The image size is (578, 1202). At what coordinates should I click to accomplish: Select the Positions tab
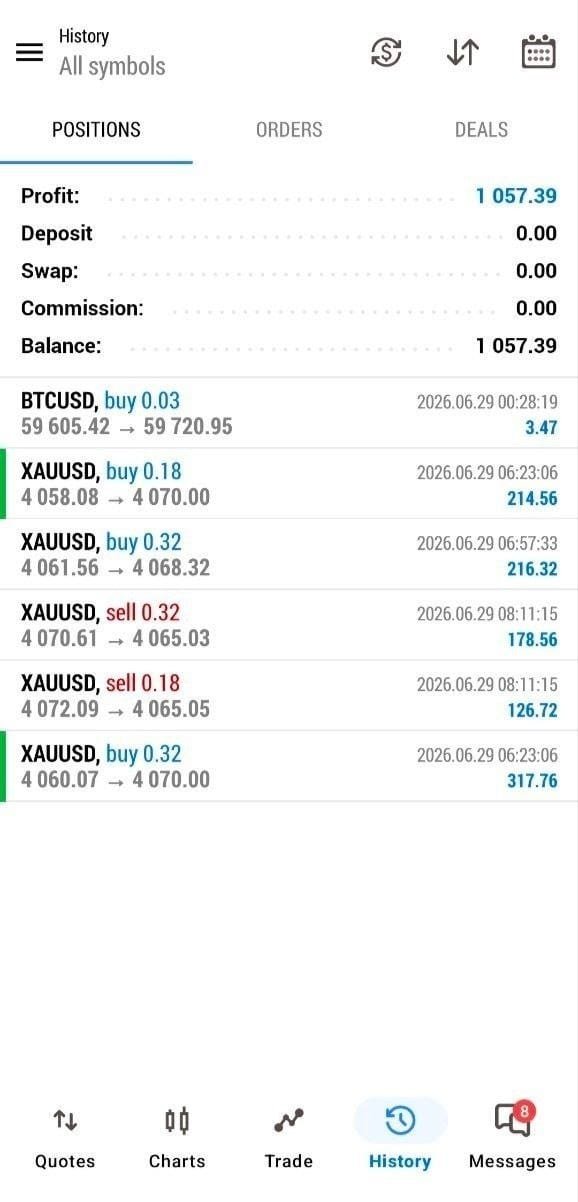(x=96, y=130)
